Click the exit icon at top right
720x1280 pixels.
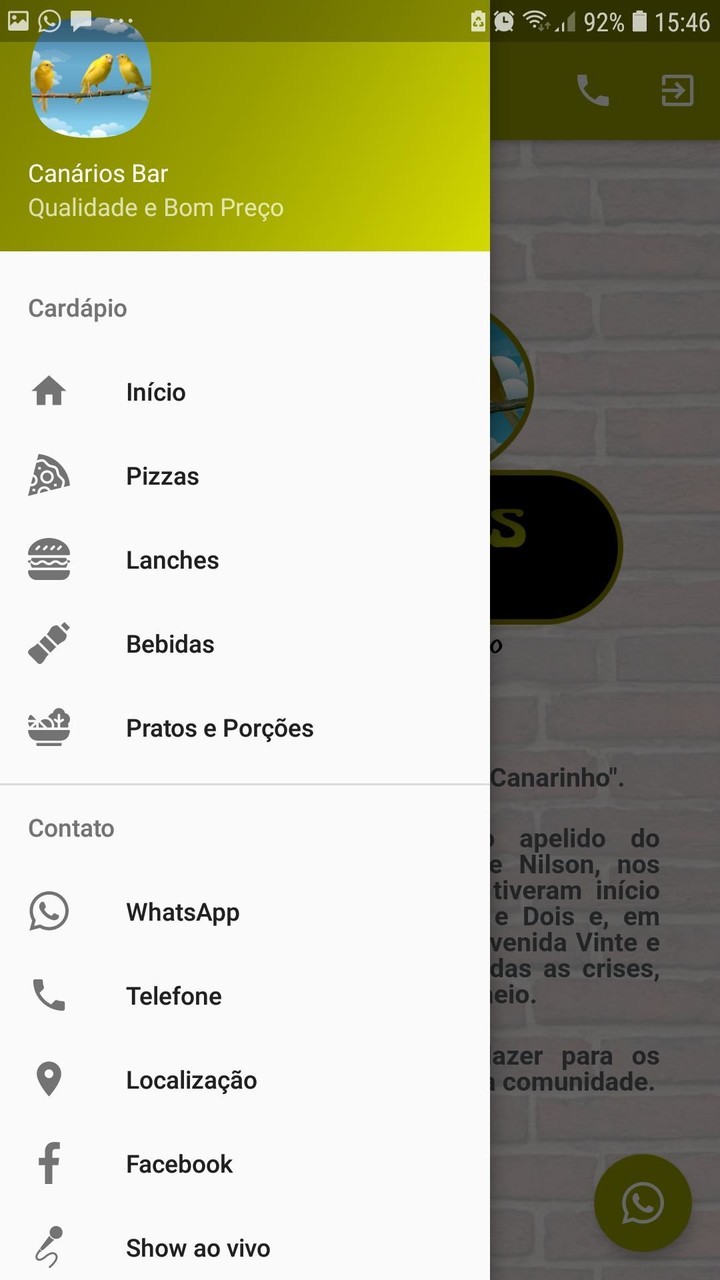point(676,91)
